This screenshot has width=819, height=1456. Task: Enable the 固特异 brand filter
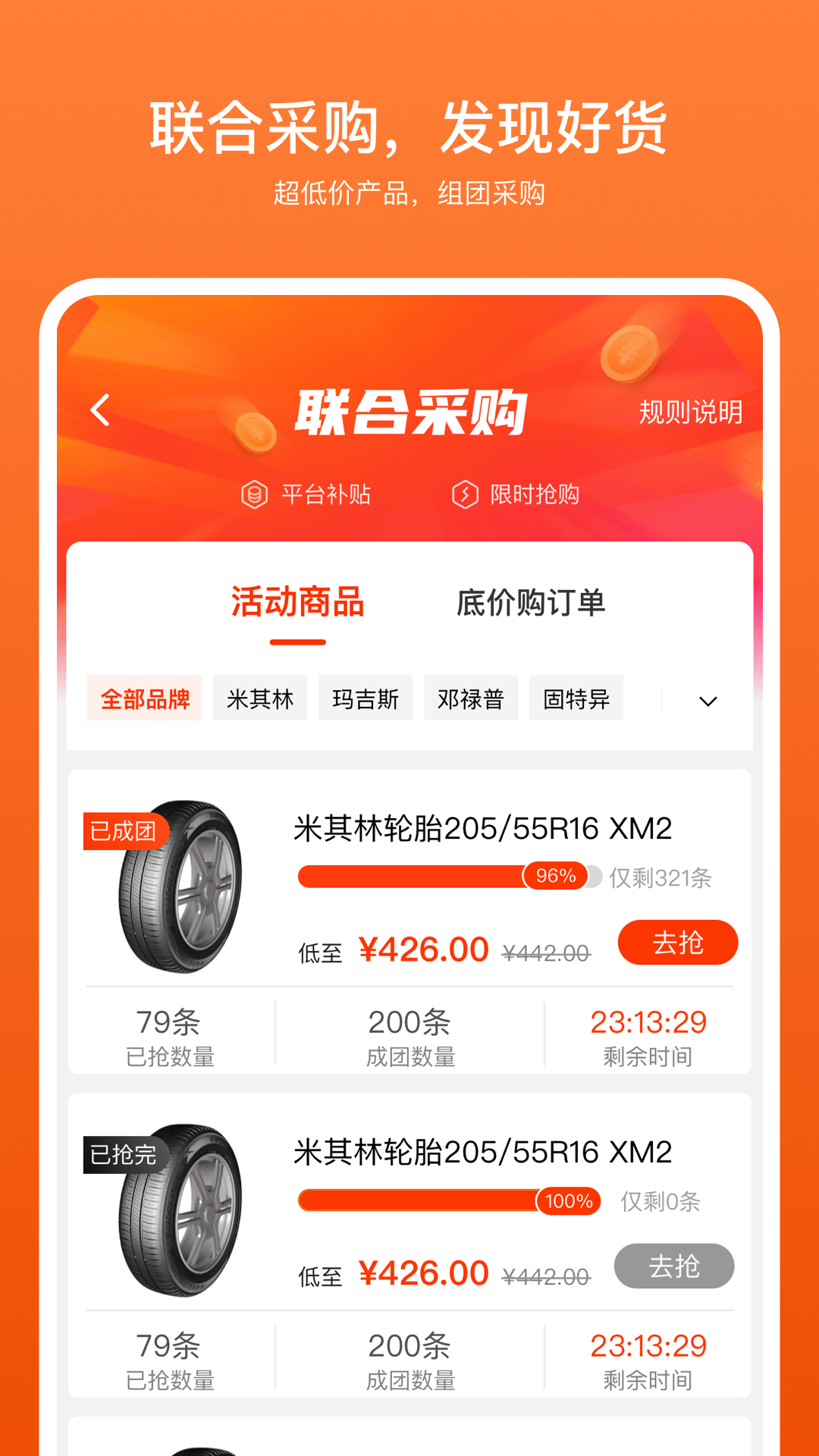click(576, 698)
